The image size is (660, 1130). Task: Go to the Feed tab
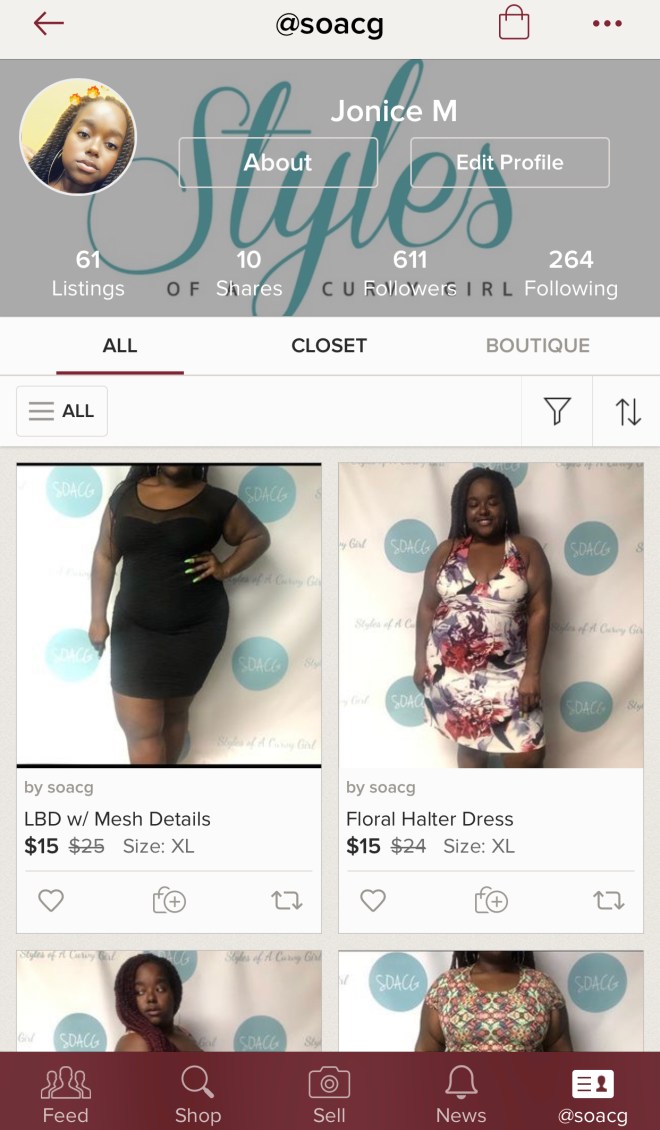66,1093
